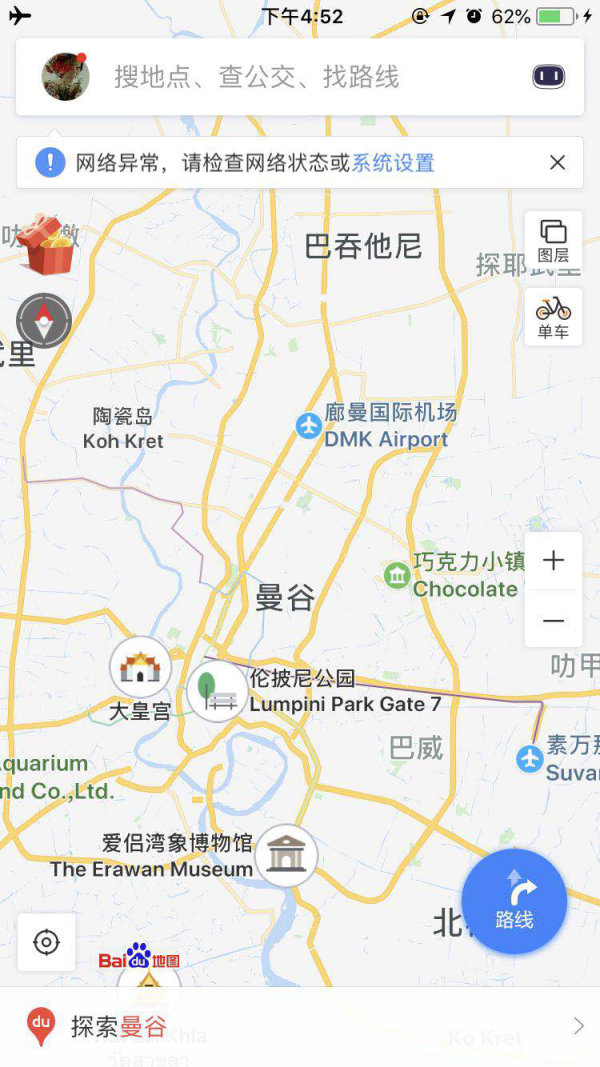Viewport: 600px width, 1067px height.
Task: Dismiss the network error banner
Action: pos(557,163)
